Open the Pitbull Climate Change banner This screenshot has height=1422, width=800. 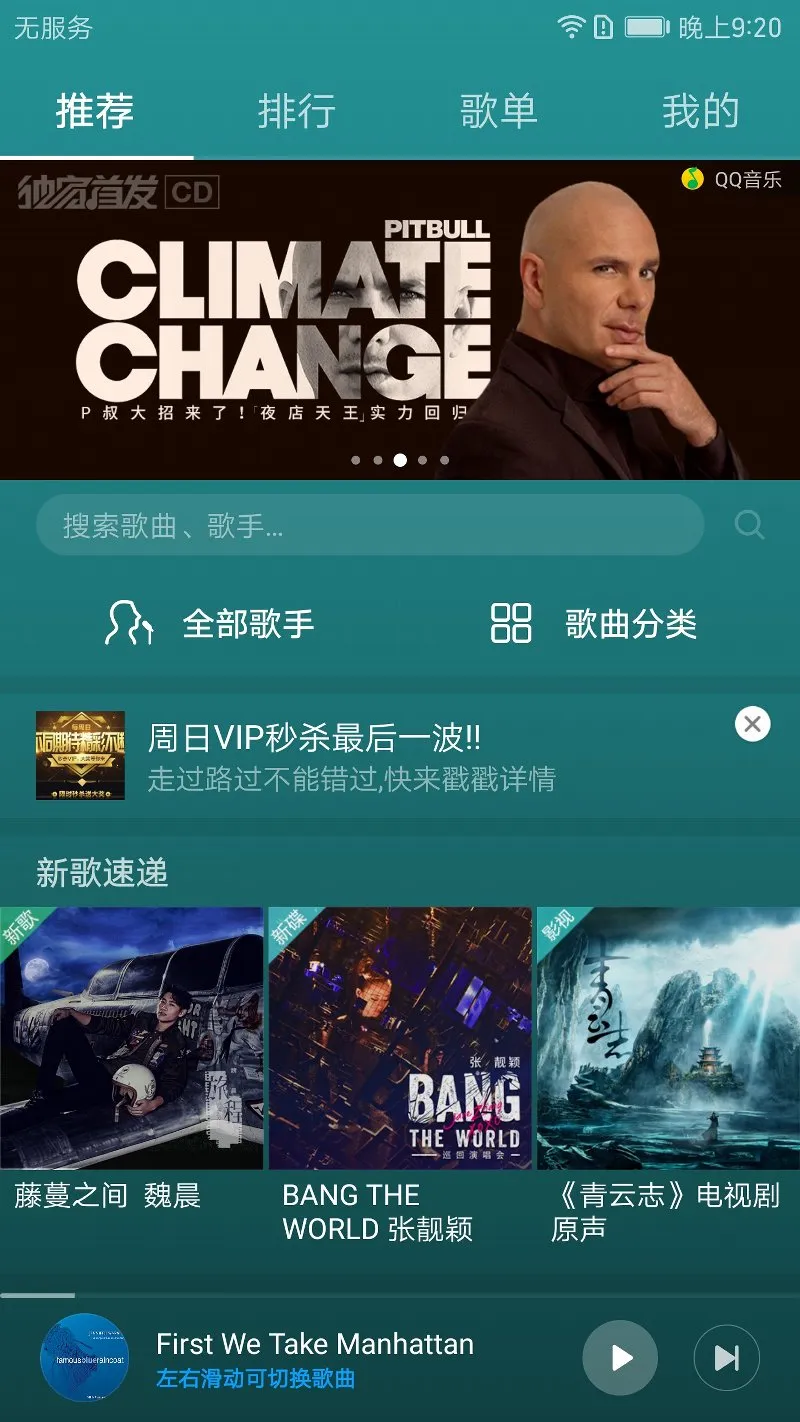pyautogui.click(x=400, y=320)
